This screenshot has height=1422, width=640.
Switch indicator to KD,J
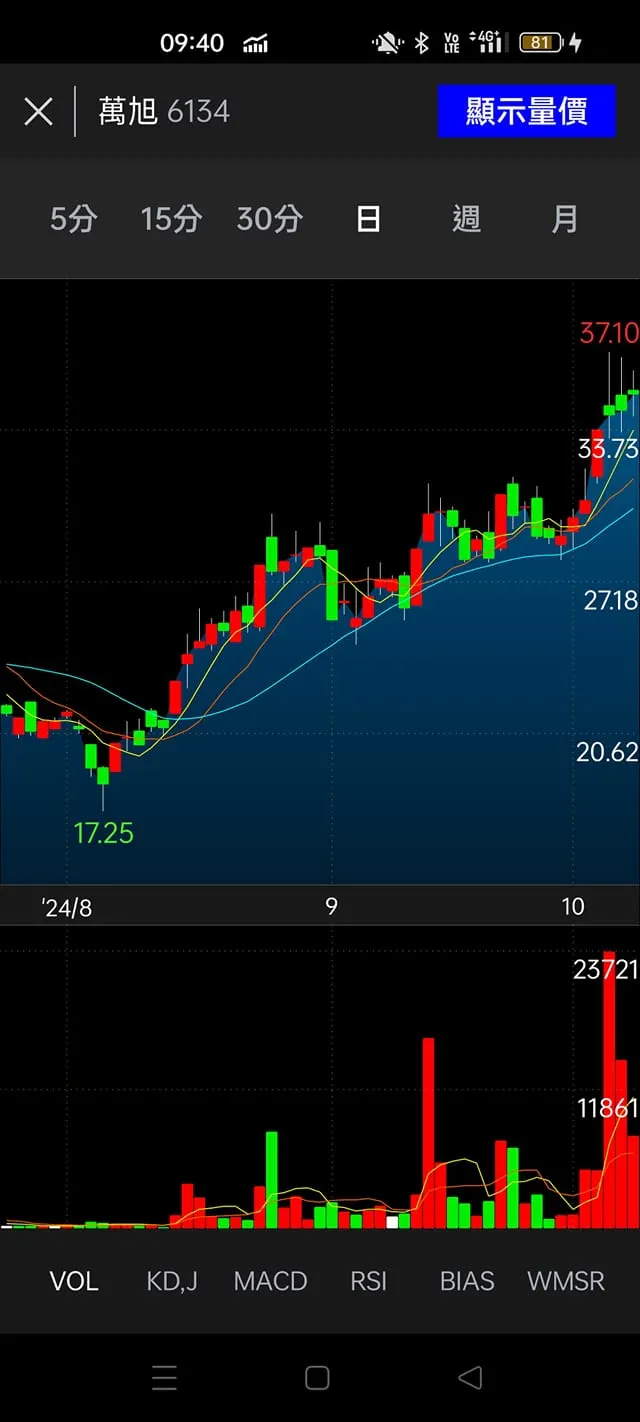point(172,1281)
